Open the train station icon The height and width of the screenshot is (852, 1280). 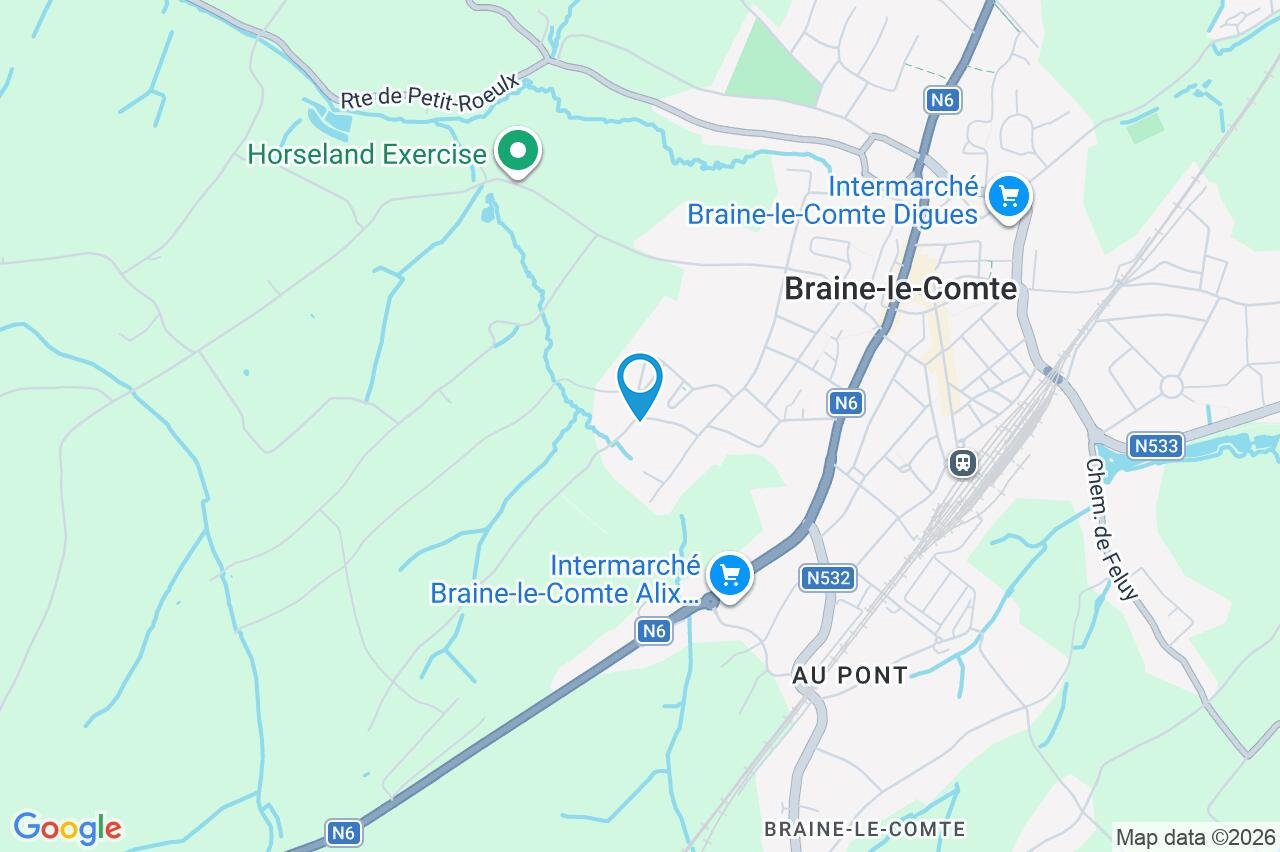point(963,463)
